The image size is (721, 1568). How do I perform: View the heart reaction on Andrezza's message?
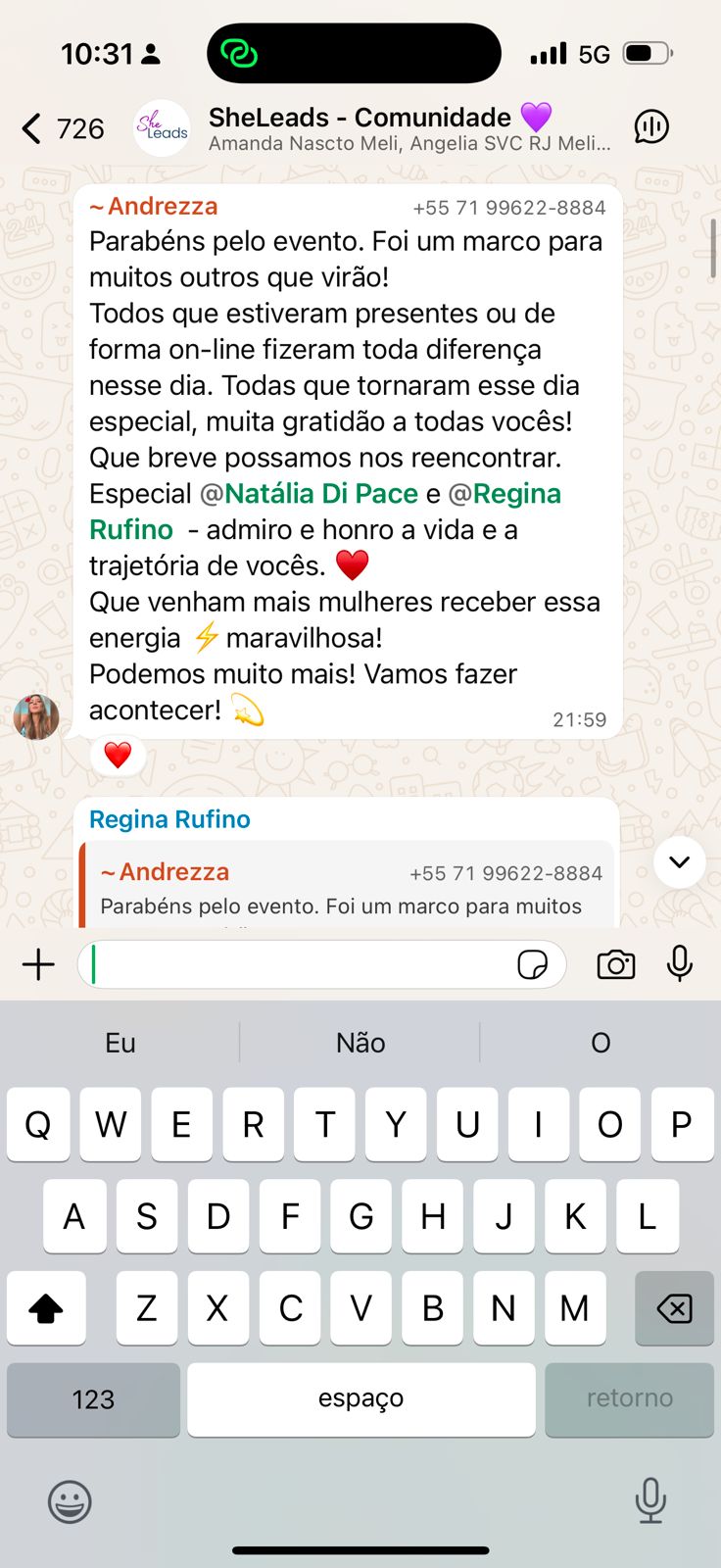click(118, 756)
